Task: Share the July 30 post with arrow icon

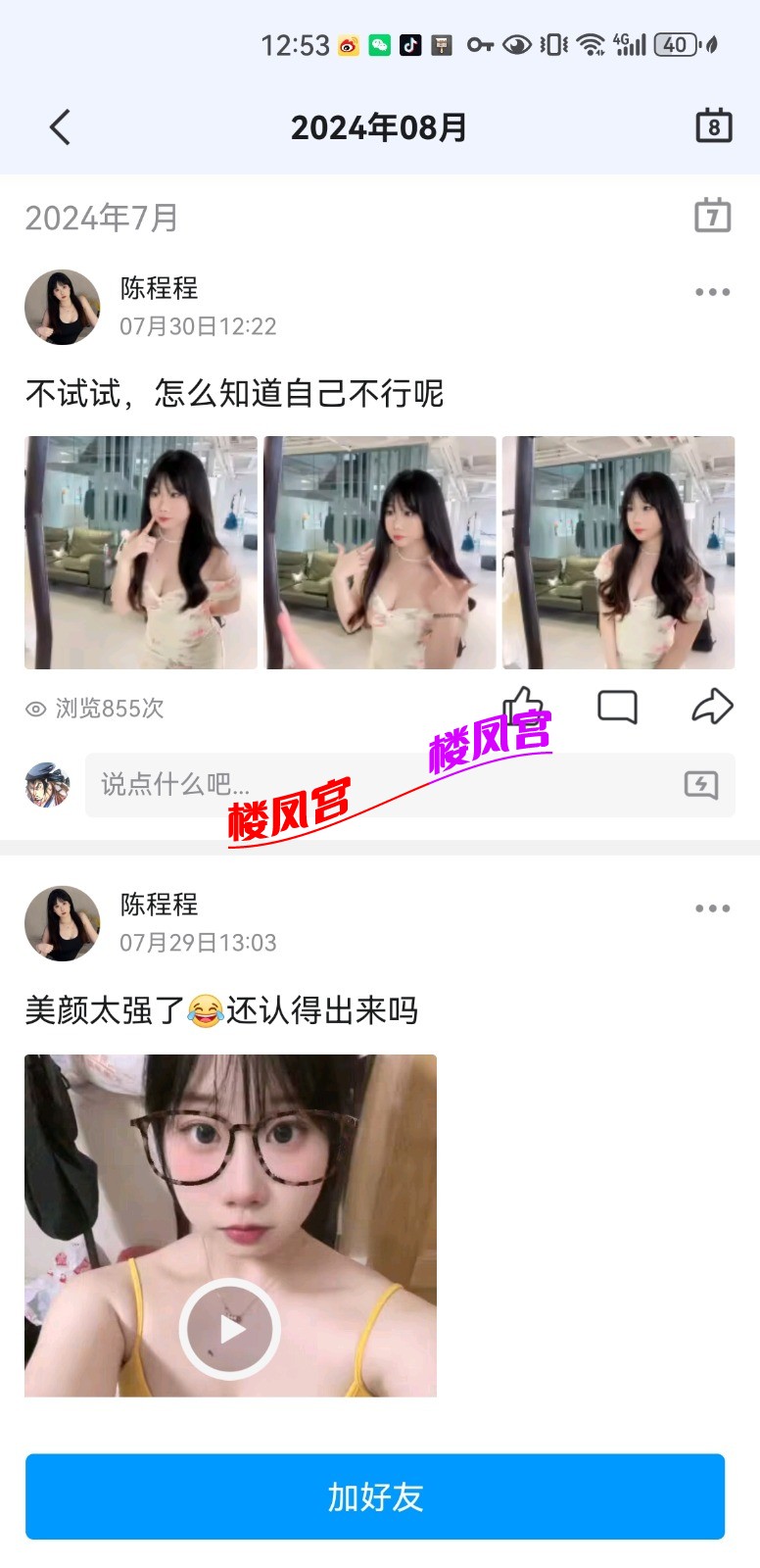Action: pyautogui.click(x=712, y=706)
